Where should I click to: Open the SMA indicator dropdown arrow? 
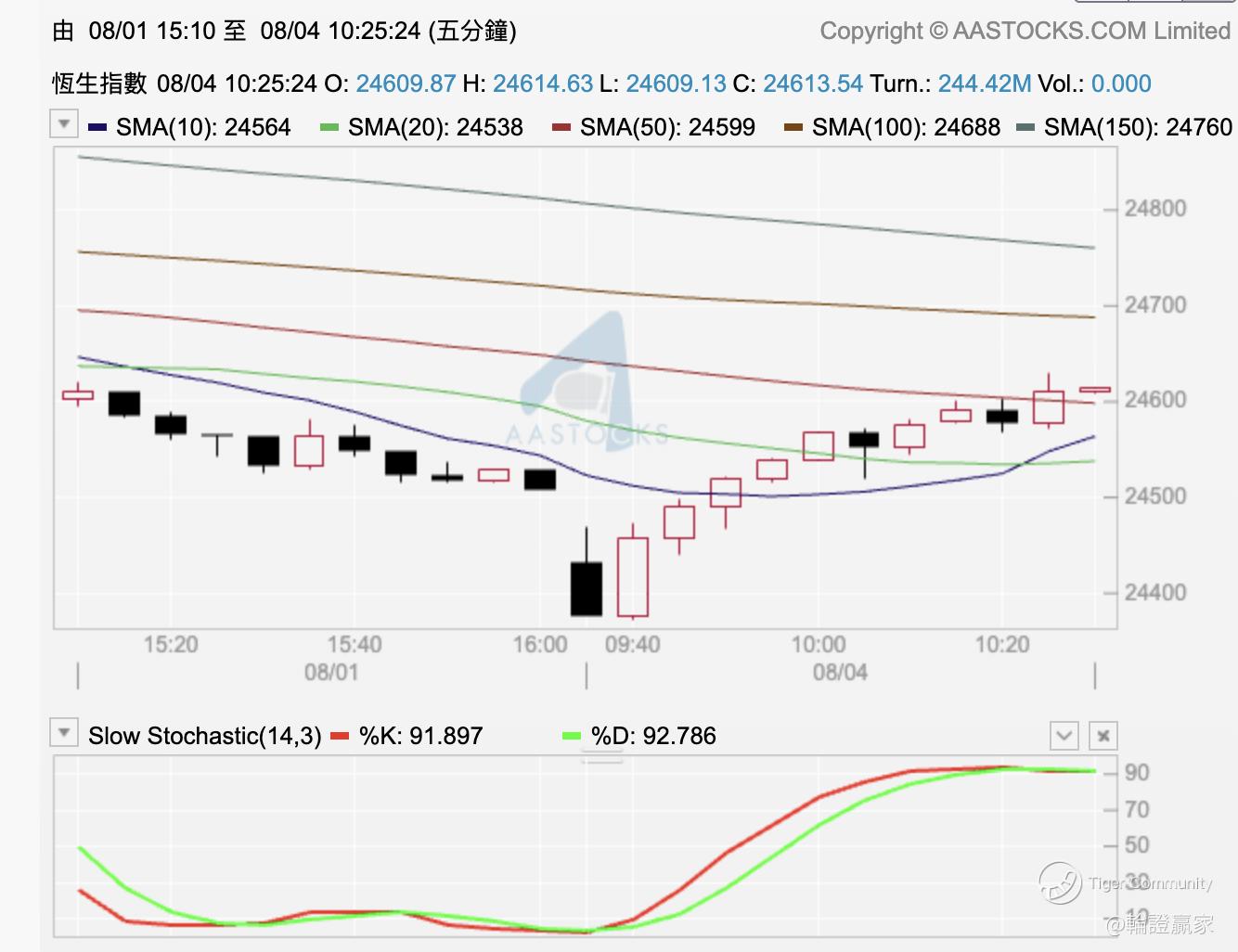coord(63,123)
